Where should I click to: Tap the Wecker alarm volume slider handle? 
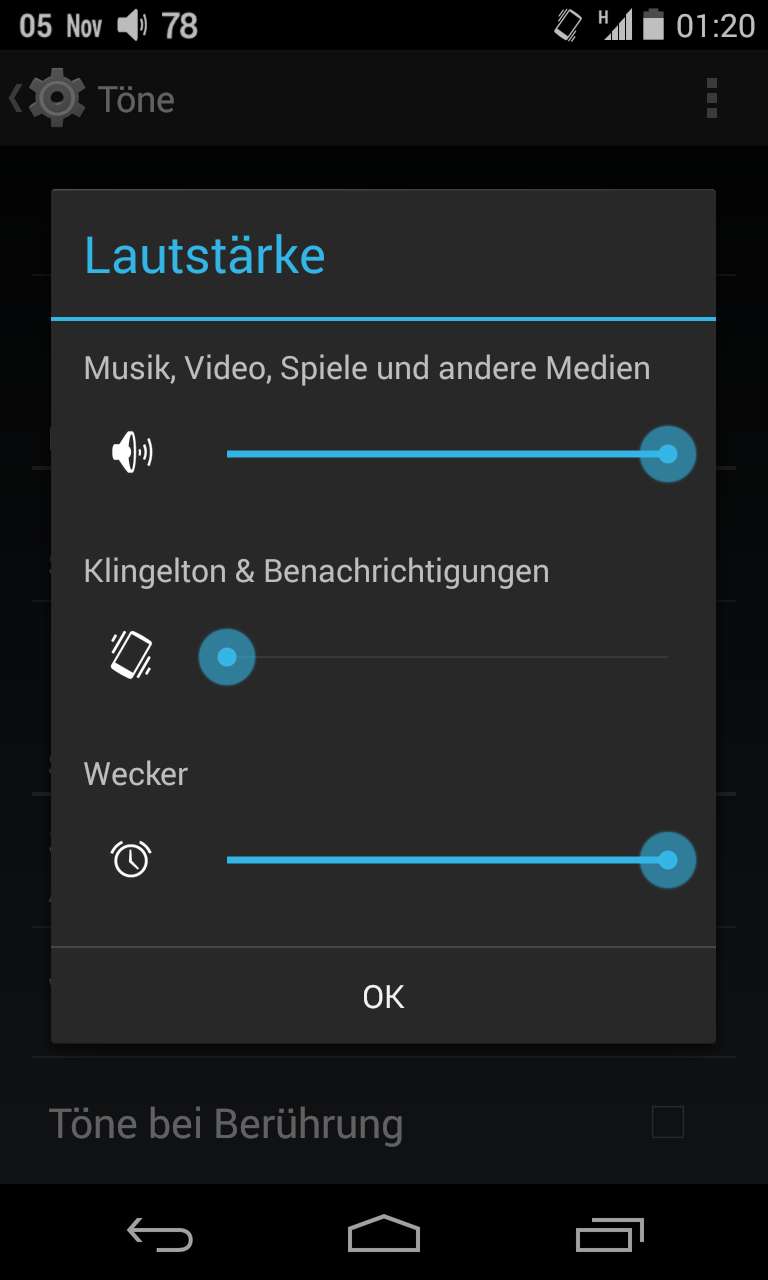(x=667, y=860)
